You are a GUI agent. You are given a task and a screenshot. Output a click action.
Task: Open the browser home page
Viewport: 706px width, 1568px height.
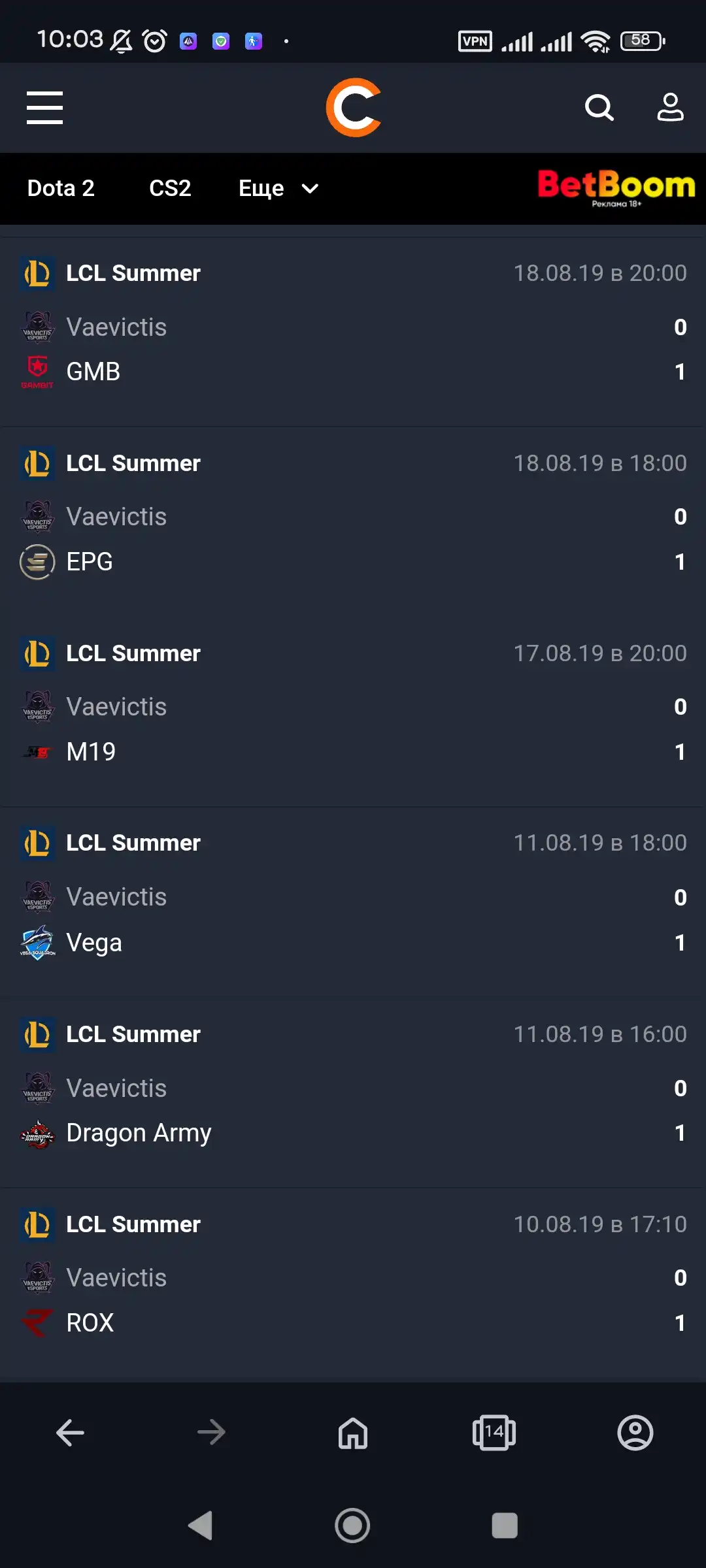pos(353,1433)
